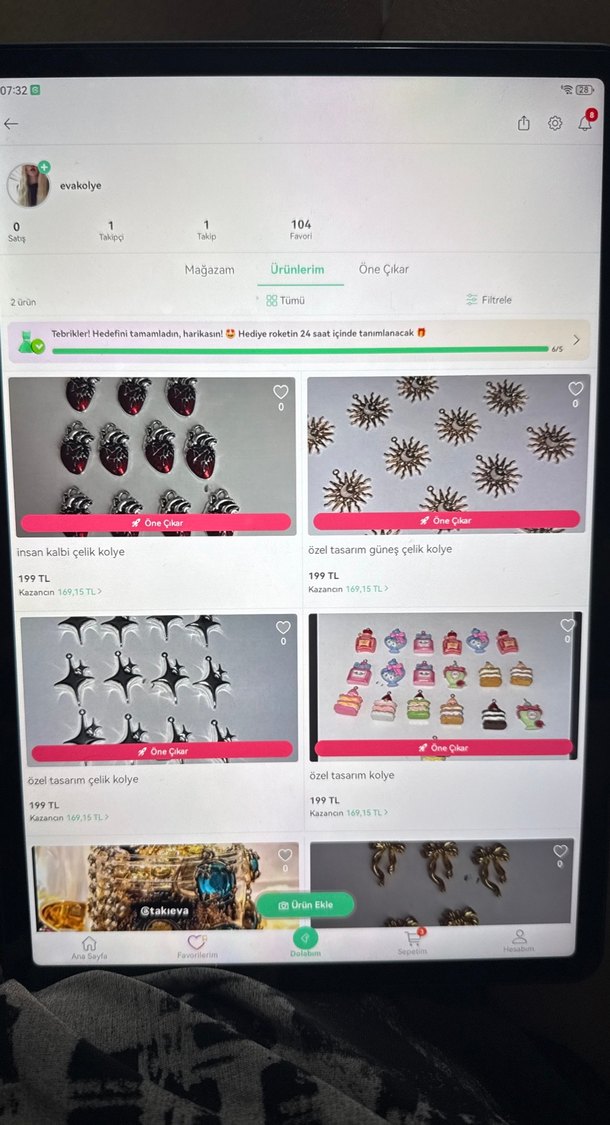Share the evakolye profile

[x=524, y=123]
